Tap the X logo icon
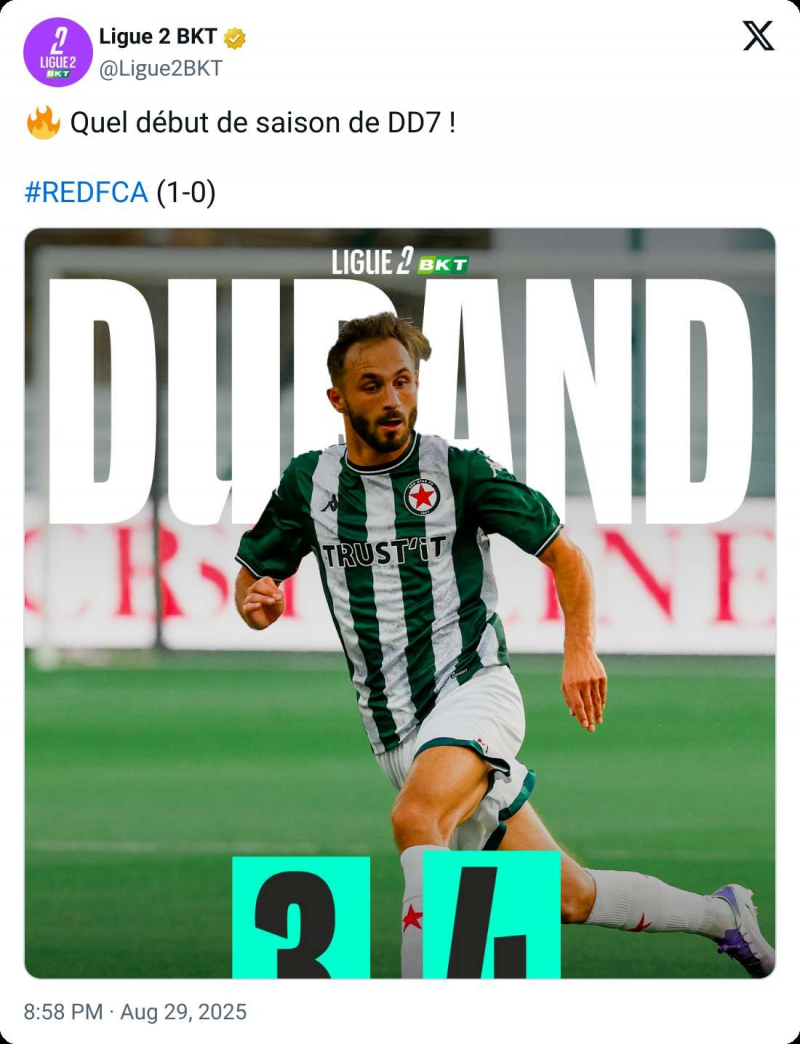The height and width of the screenshot is (1044, 800). click(758, 36)
